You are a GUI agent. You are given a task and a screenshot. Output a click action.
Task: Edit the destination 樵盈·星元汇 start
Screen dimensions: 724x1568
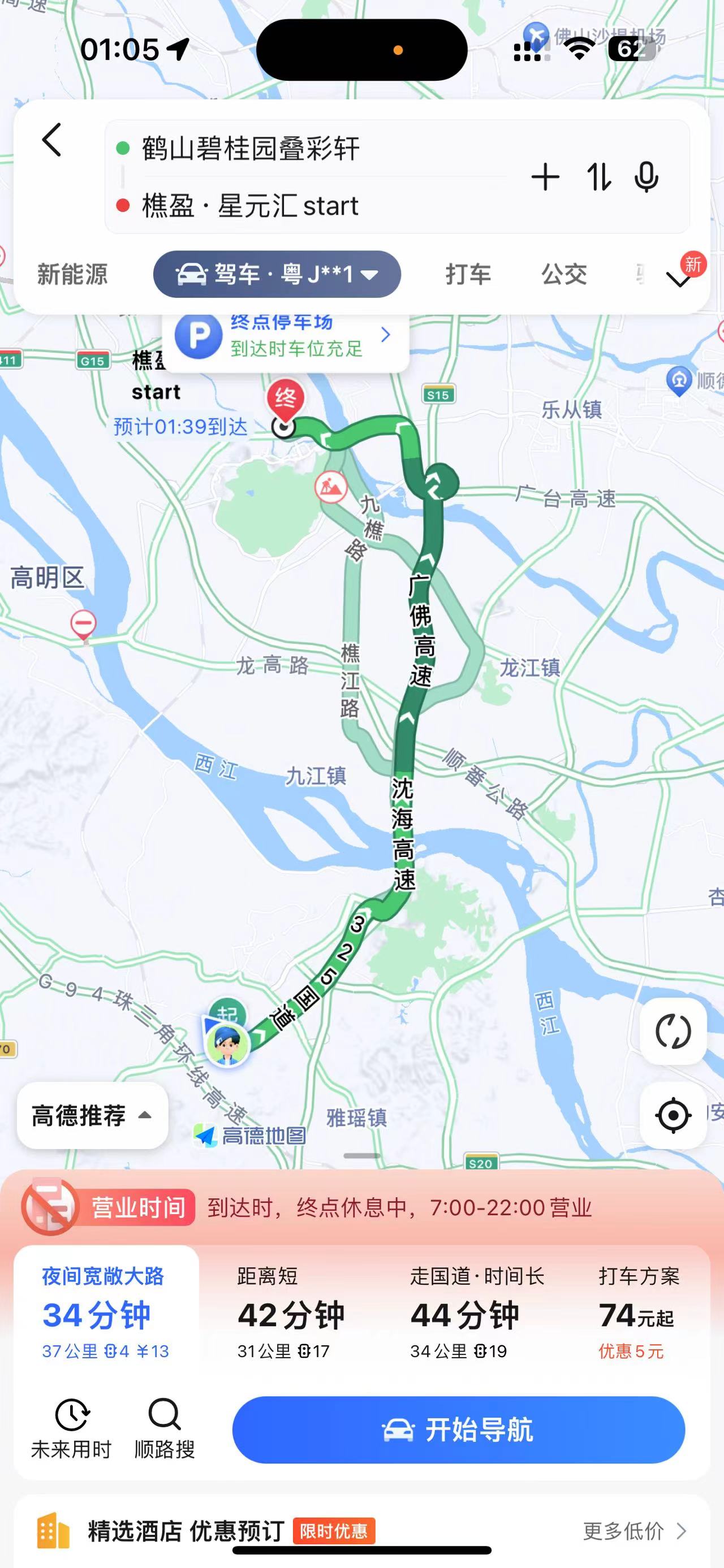249,206
